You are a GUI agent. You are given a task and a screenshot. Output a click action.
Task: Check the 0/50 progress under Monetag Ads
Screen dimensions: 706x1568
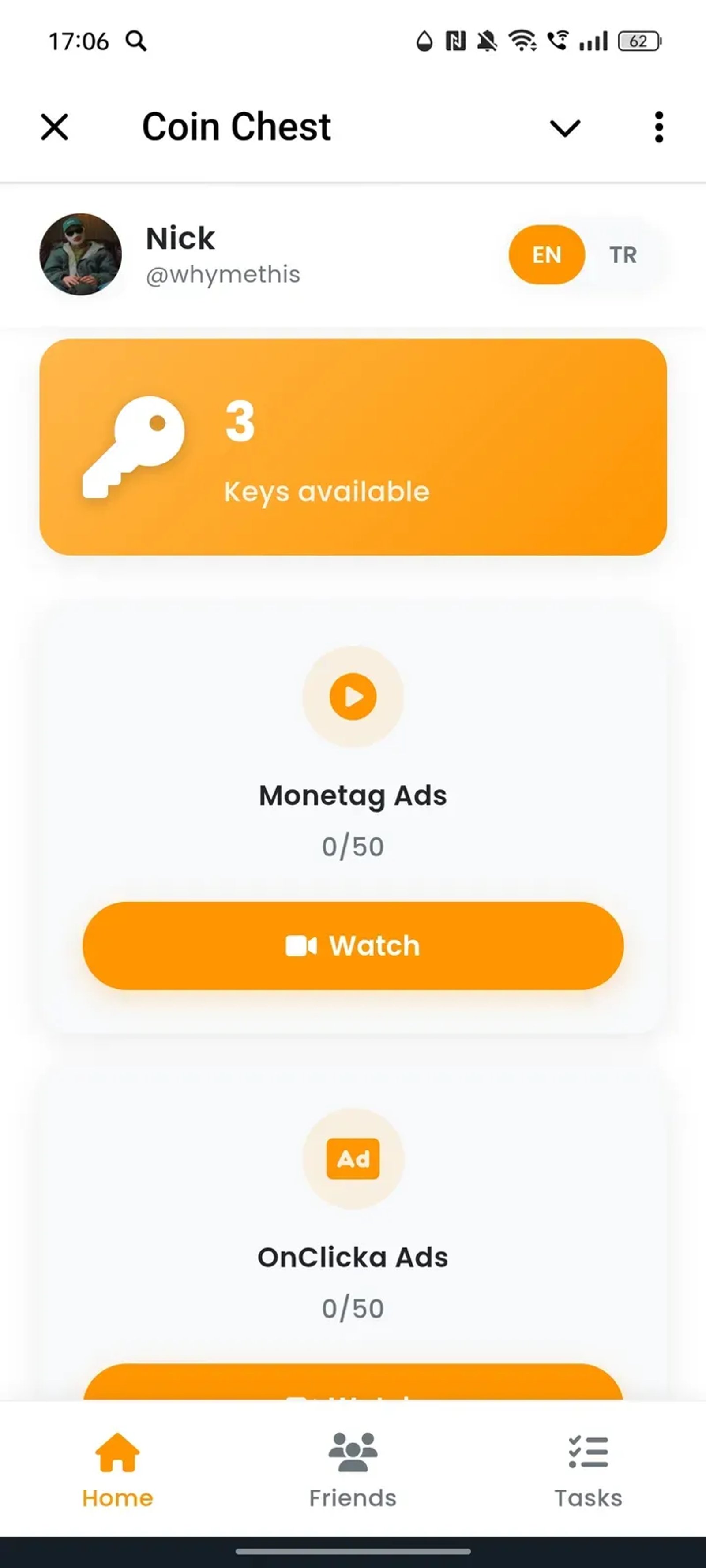(353, 845)
